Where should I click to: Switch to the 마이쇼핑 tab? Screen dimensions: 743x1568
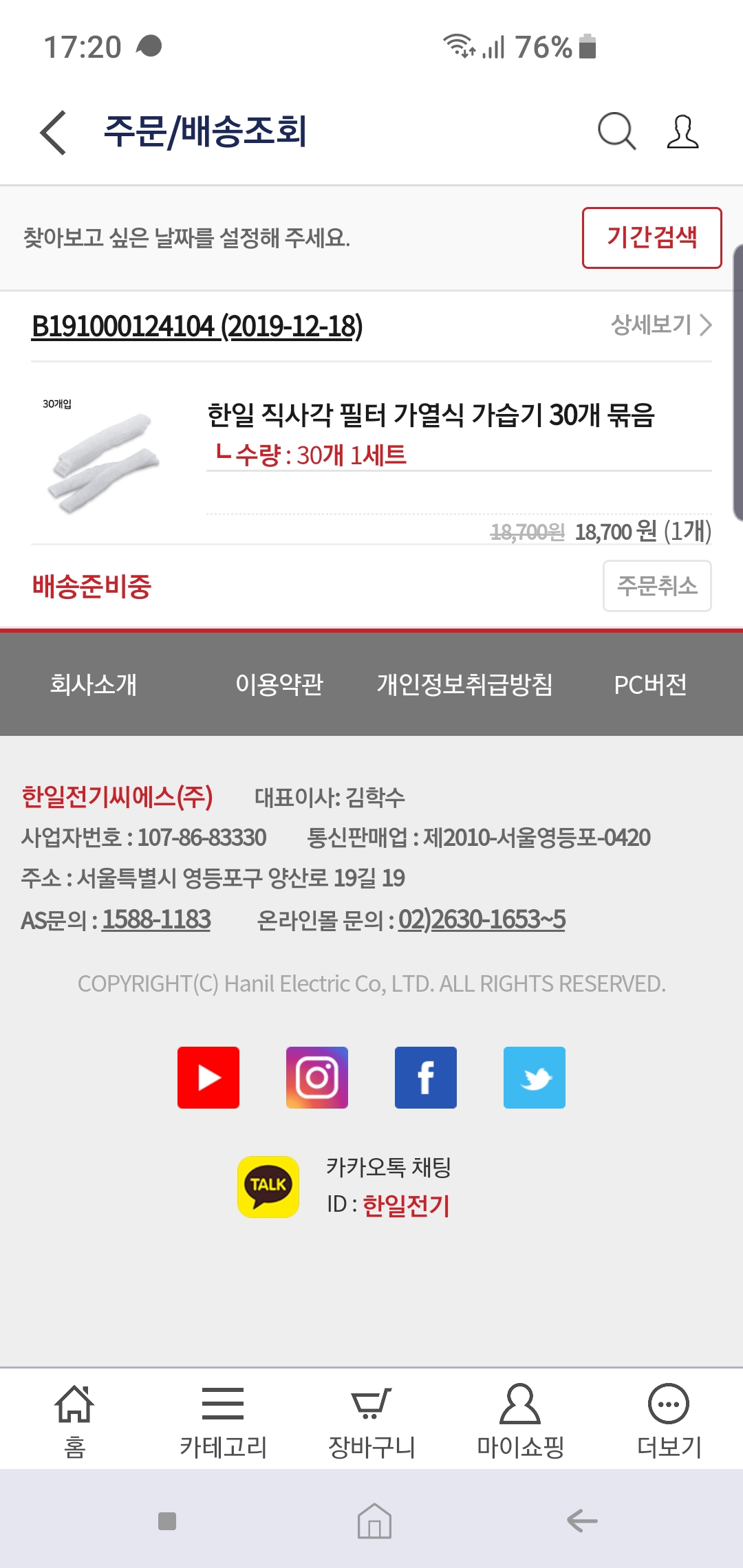520,1421
